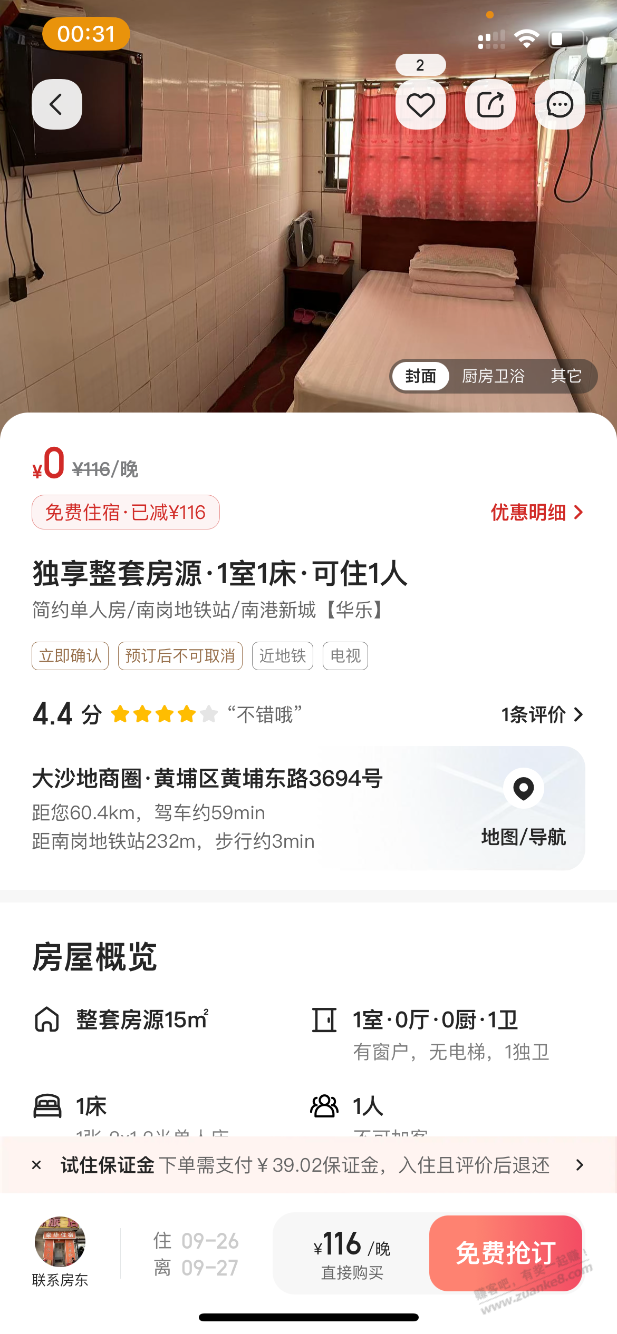Image resolution: width=617 pixels, height=1334 pixels.
Task: Switch to the 厨房卫浴 photo tab
Action: click(493, 376)
